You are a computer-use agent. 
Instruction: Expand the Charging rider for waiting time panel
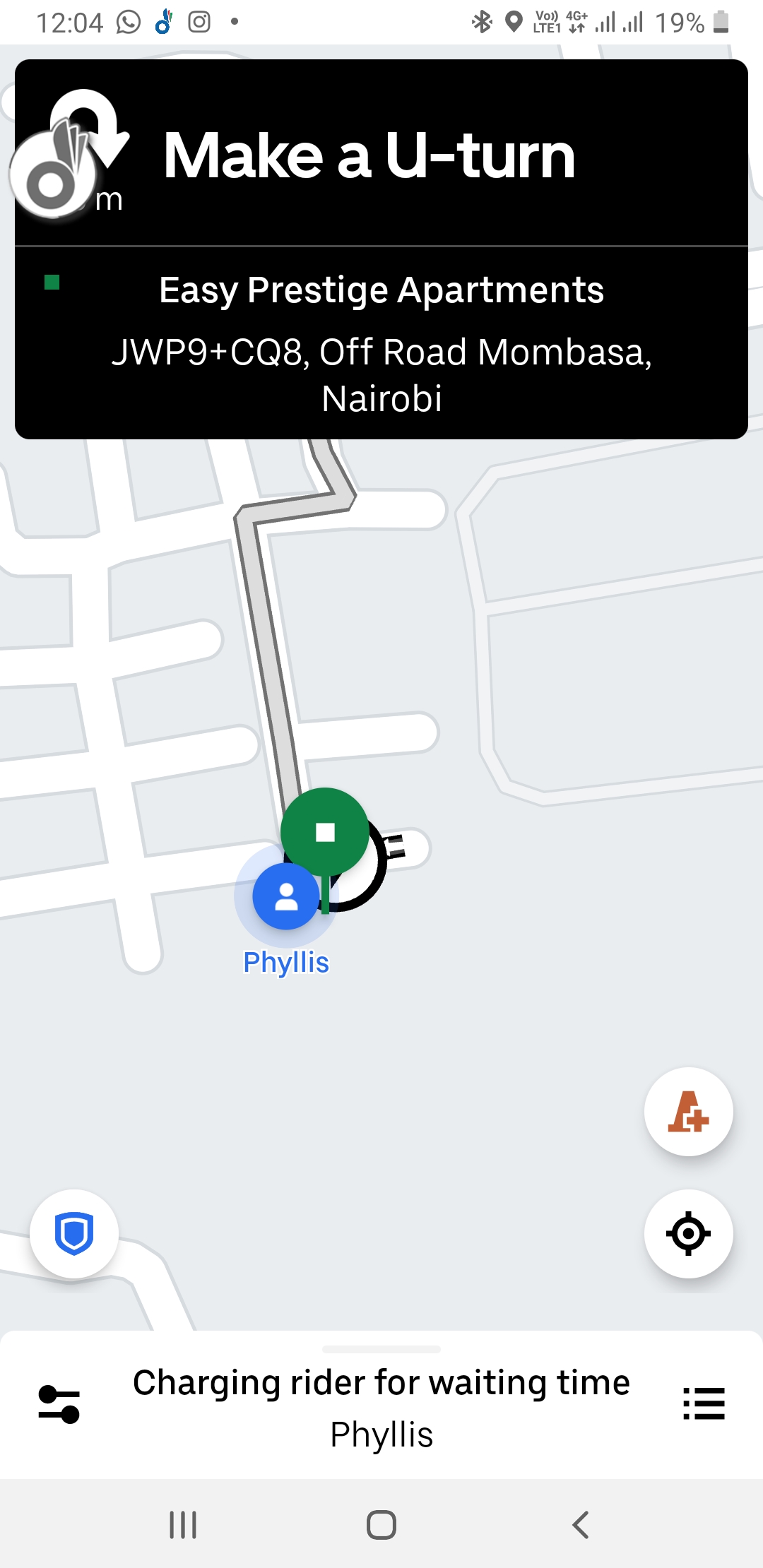381,1383
